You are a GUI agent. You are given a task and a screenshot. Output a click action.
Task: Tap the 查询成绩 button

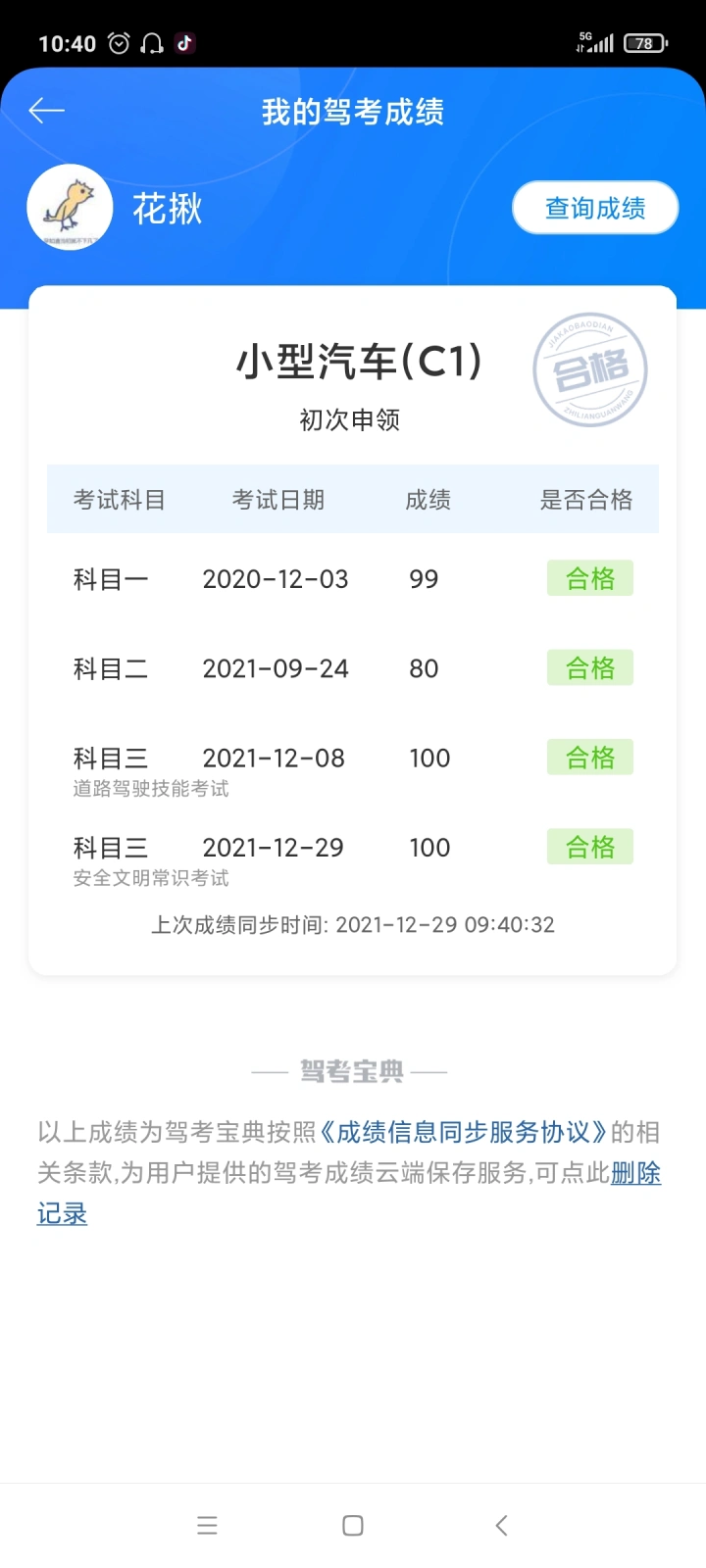(x=595, y=208)
